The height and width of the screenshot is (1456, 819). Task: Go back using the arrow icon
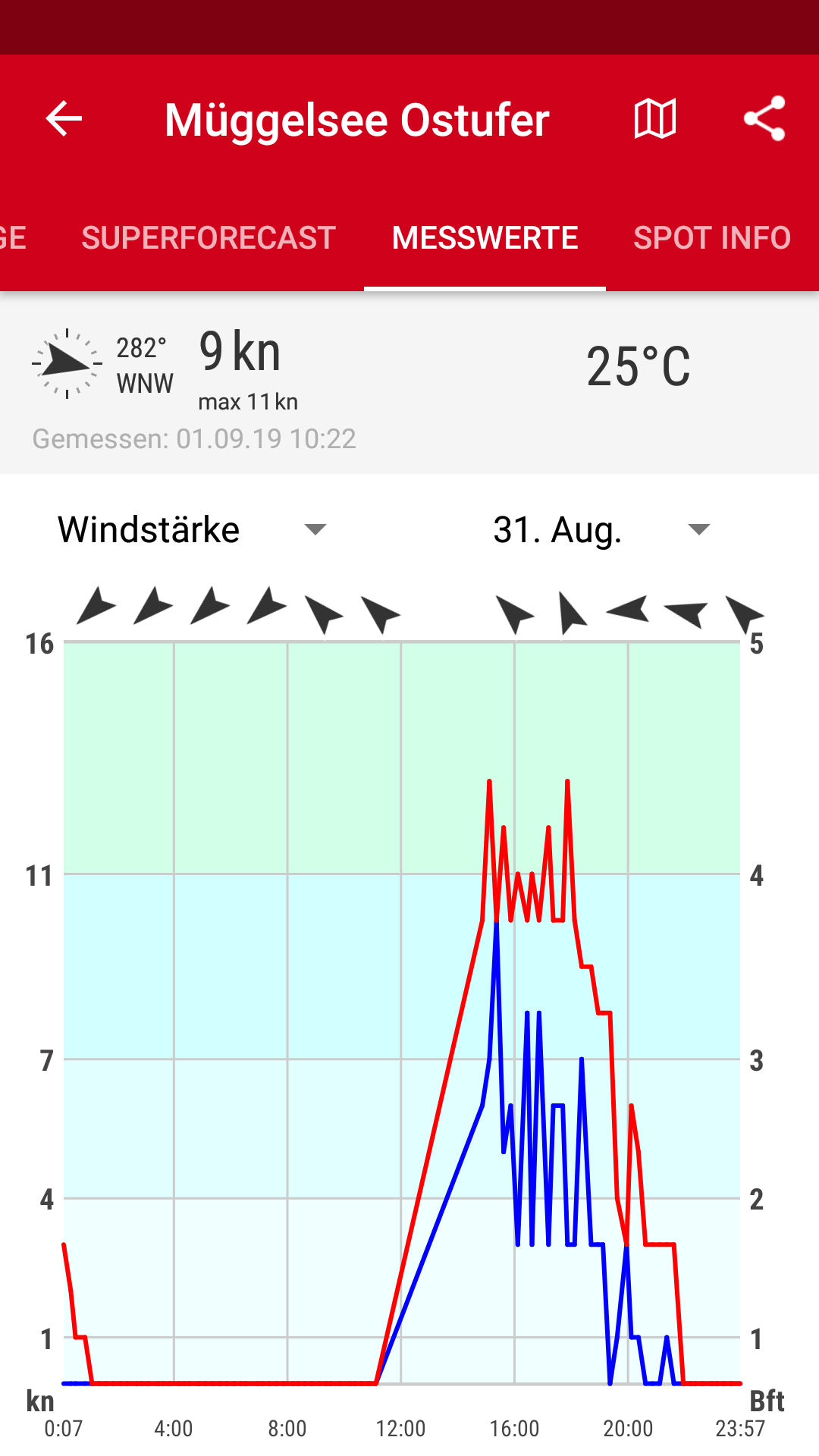[x=64, y=119]
